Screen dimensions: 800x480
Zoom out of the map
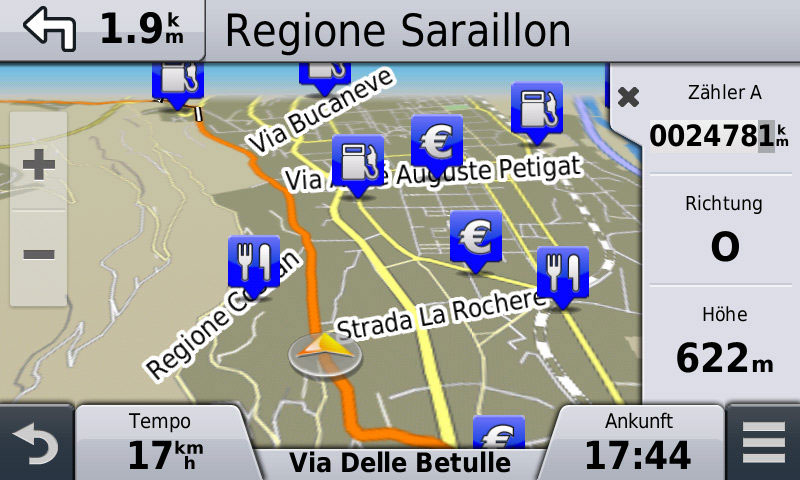[39, 253]
